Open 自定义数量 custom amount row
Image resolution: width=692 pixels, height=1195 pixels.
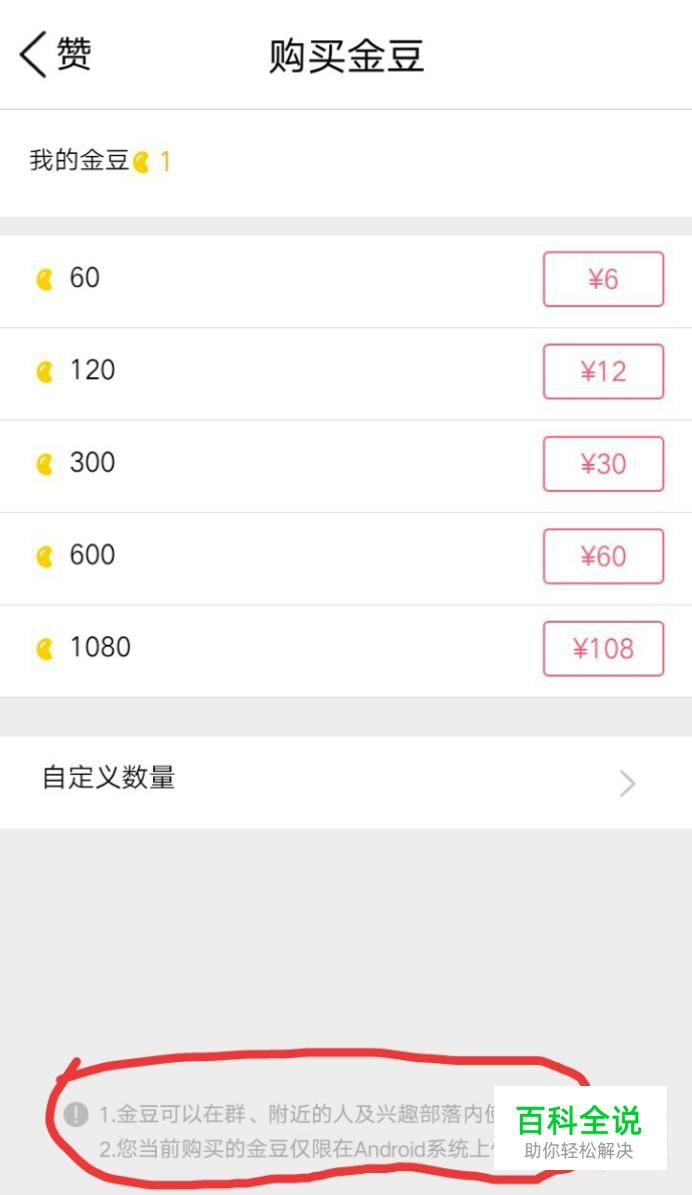345,781
